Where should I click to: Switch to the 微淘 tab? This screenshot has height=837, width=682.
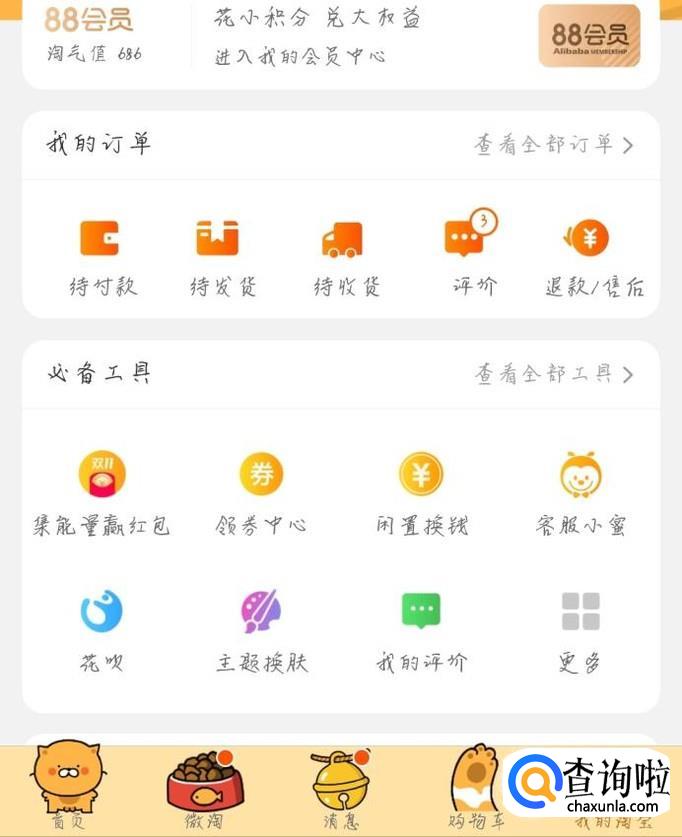pos(203,785)
